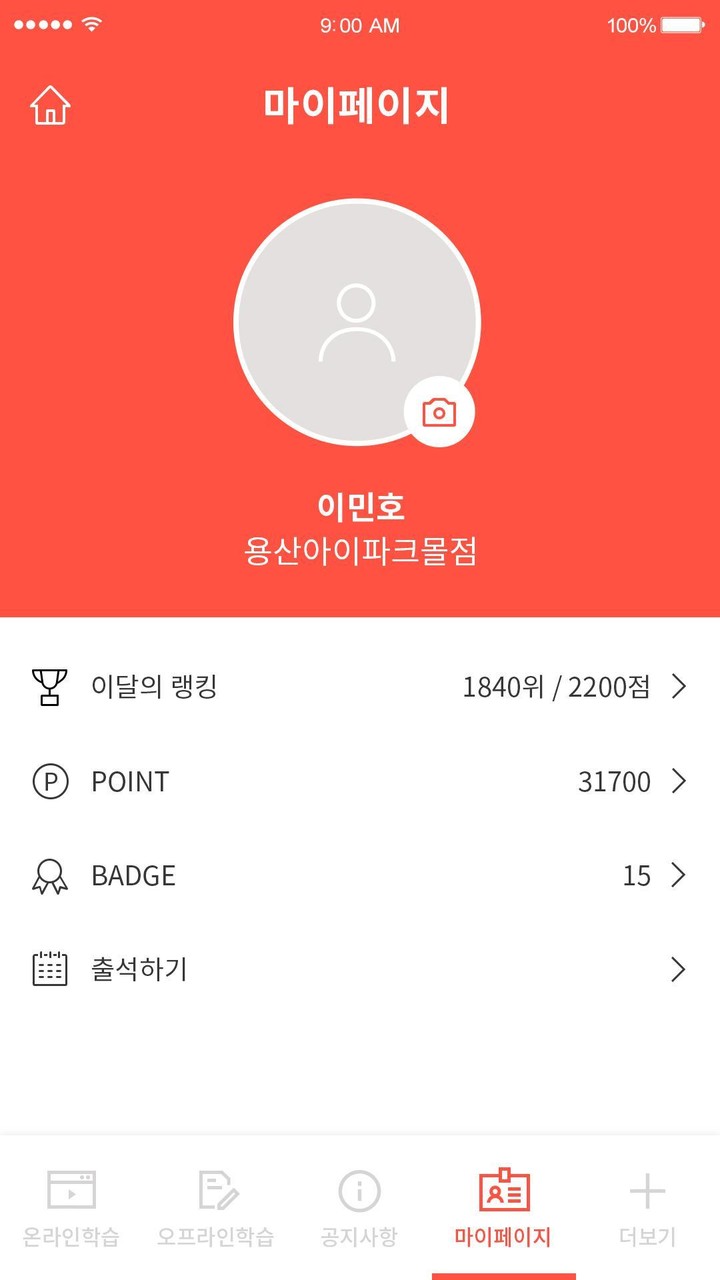Screen dimensions: 720x1280
Task: Click the badge count 15
Action: click(x=635, y=875)
